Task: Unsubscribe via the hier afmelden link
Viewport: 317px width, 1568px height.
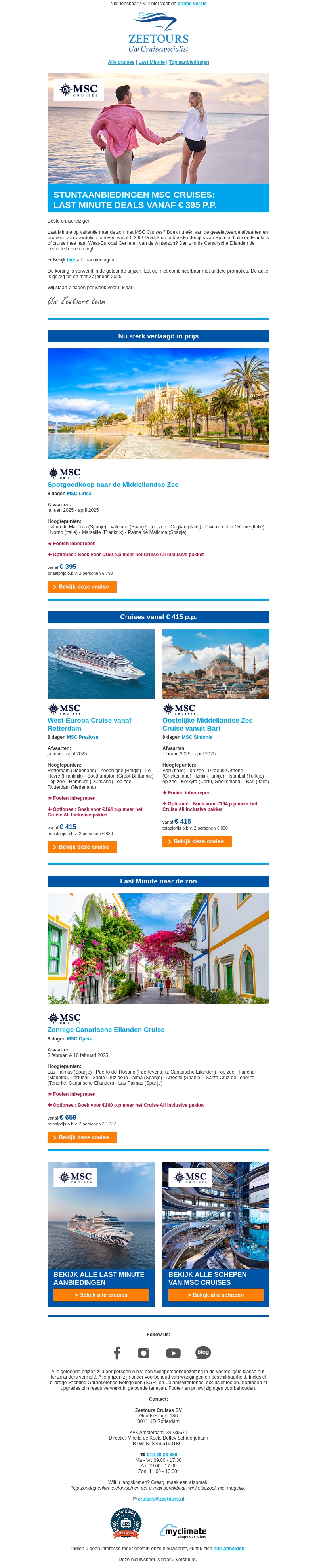Action: [x=229, y=1548]
